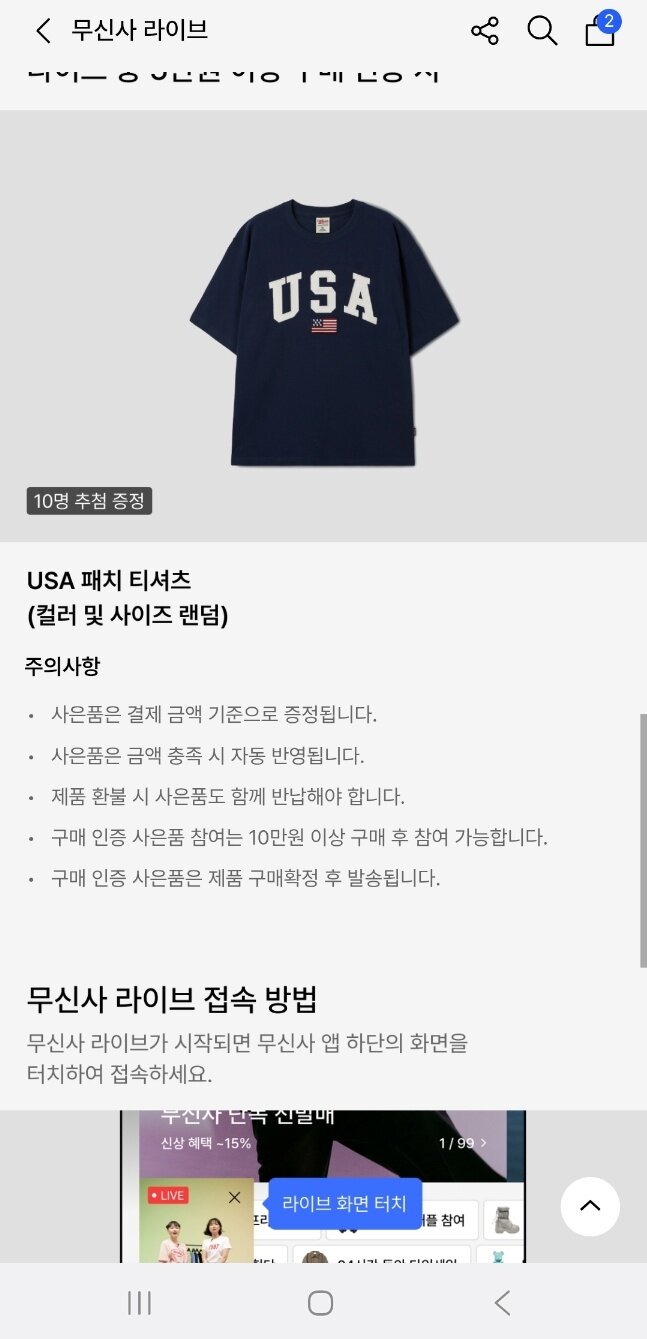The width and height of the screenshot is (647, 1339).
Task: Jump back to top with arrow button
Action: click(590, 1206)
